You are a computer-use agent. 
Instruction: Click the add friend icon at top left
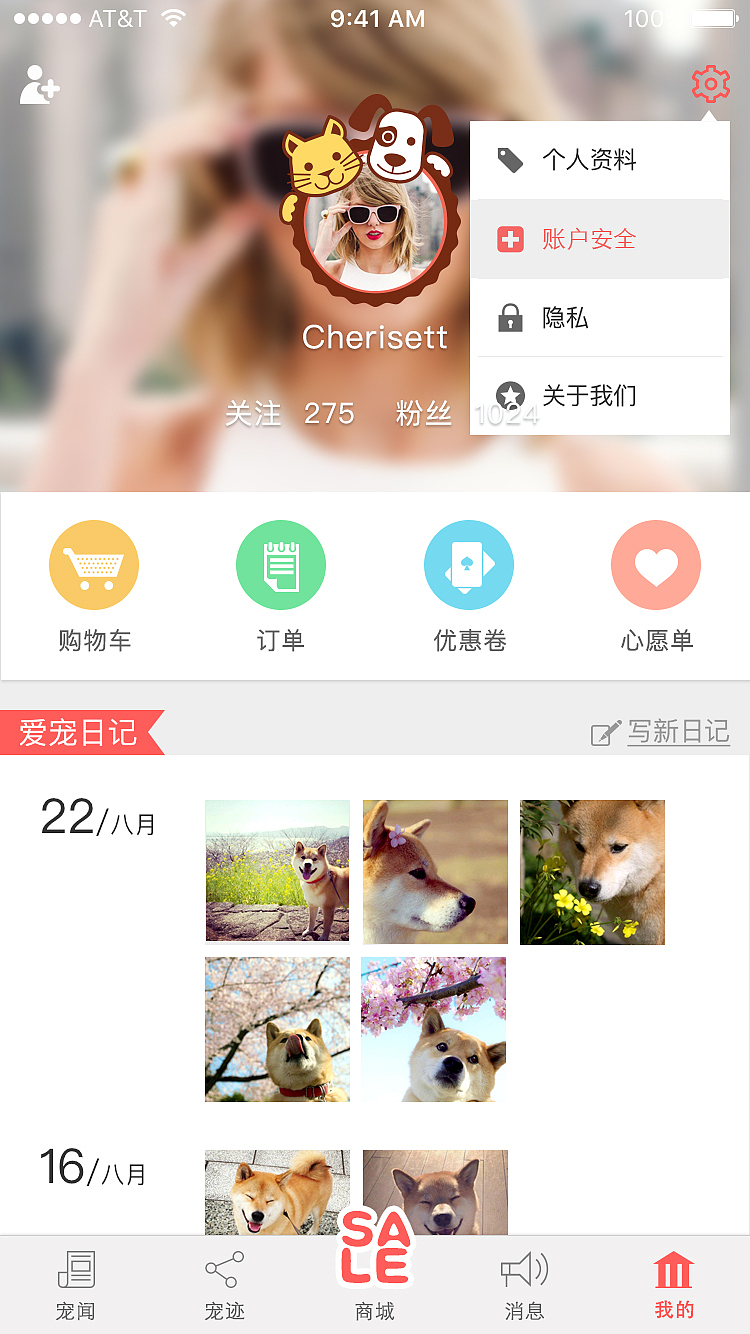(x=40, y=86)
